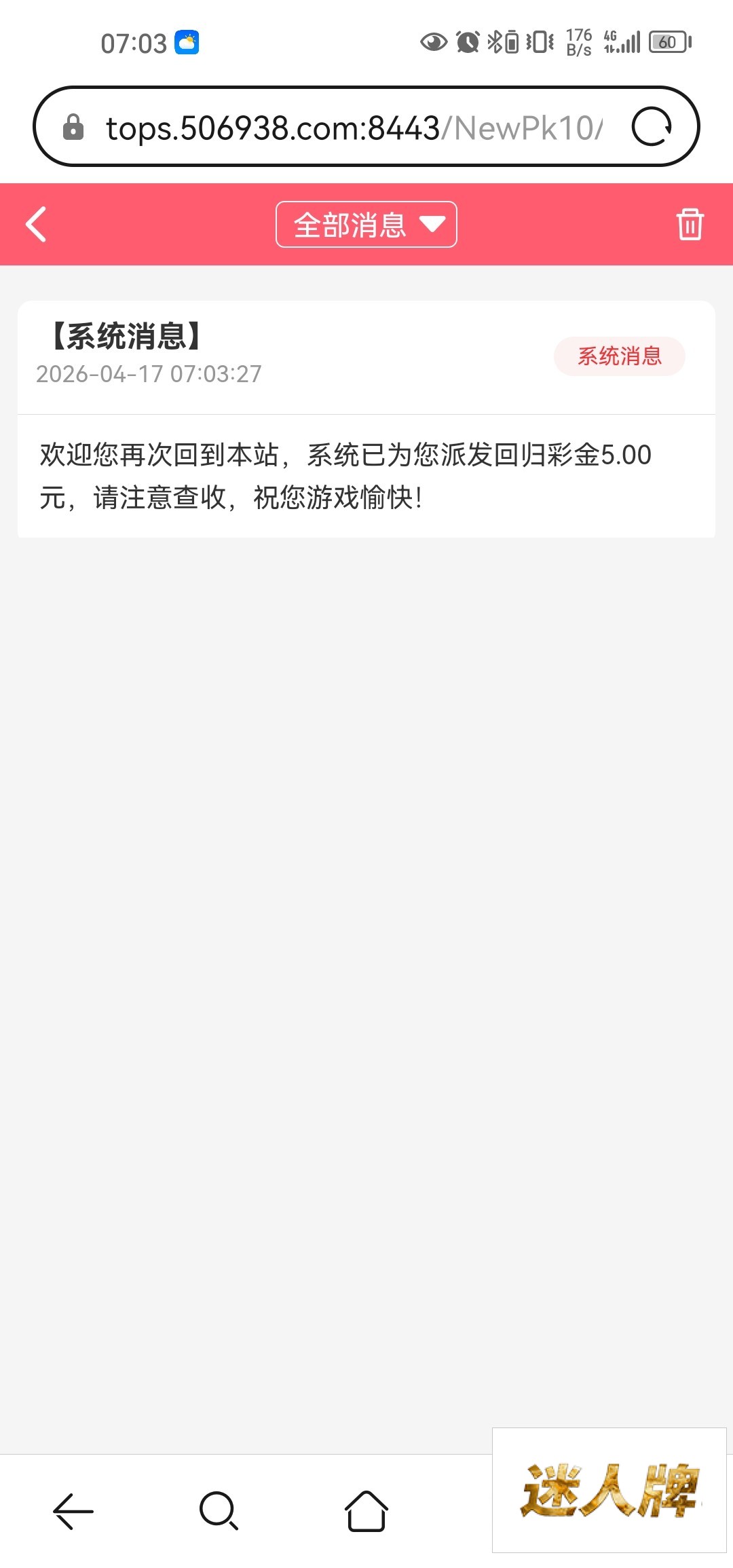Open browser search from bottom bar
The height and width of the screenshot is (1568, 733).
[219, 1511]
